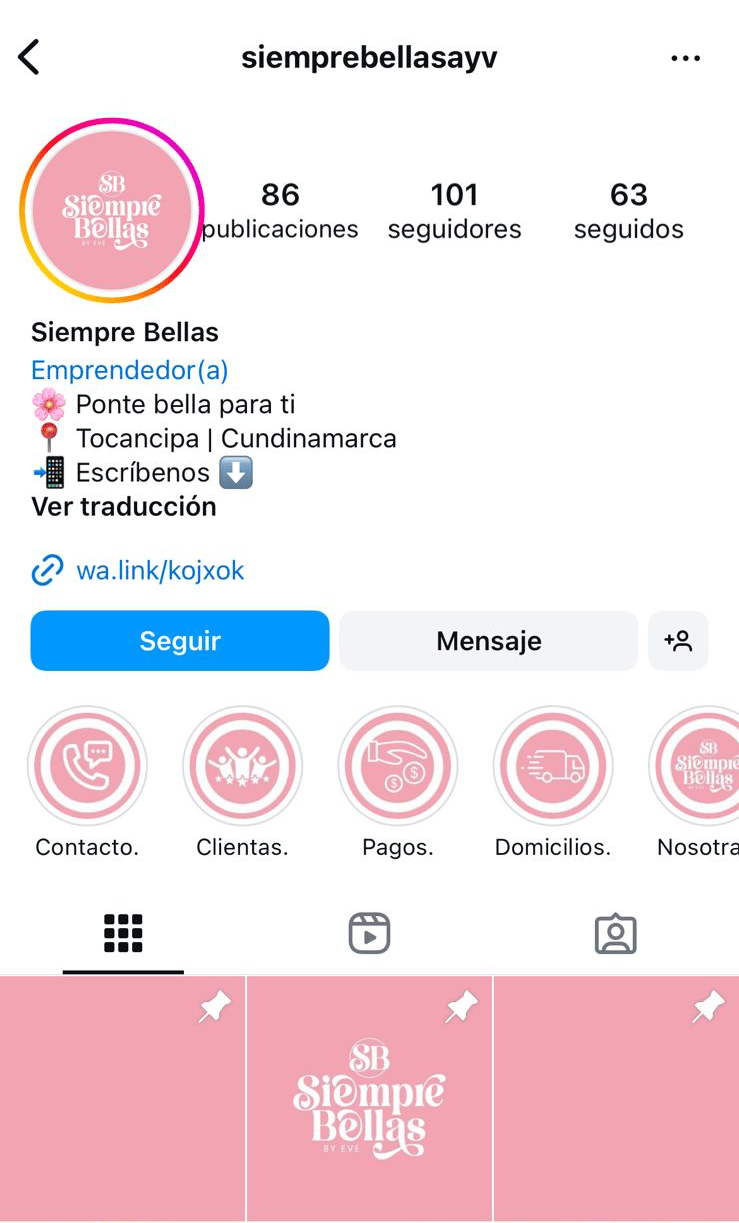Show suggested accounts with add-person button
Image resolution: width=739 pixels, height=1223 pixels.
pyautogui.click(x=678, y=641)
